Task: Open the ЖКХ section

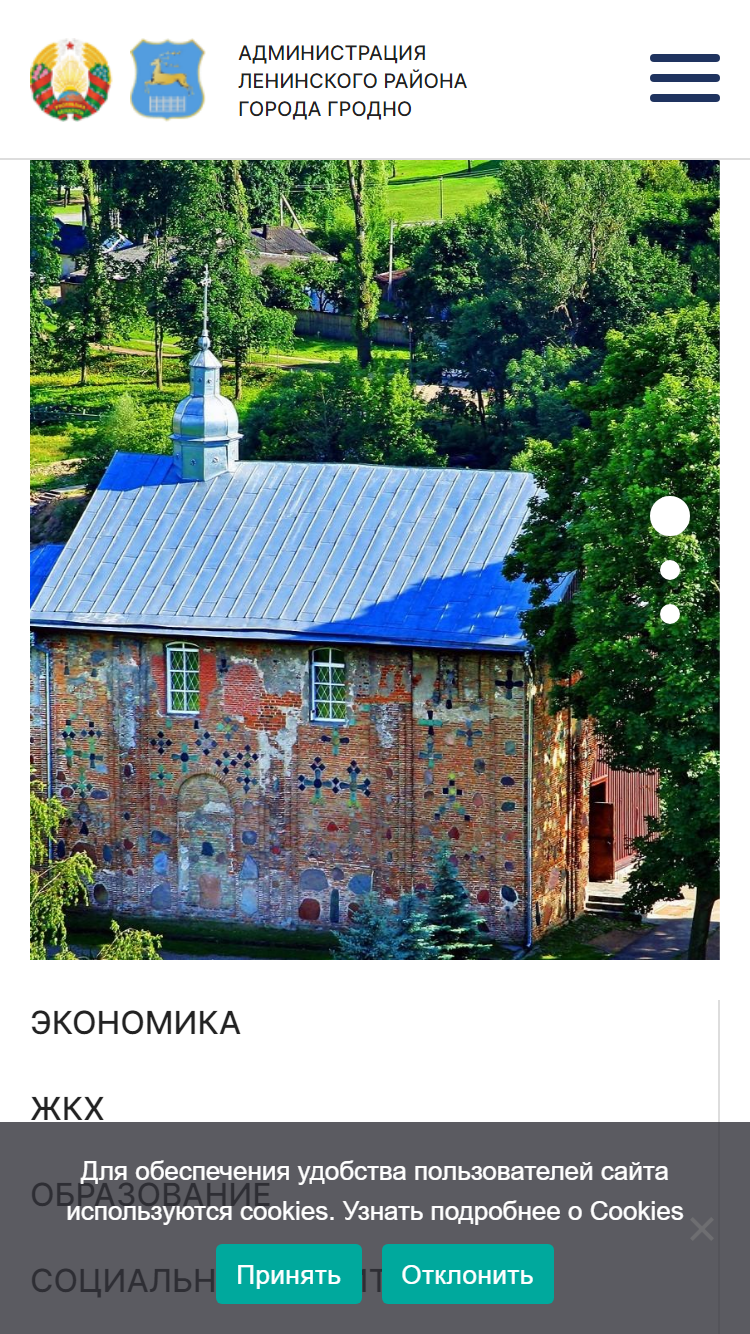Action: [68, 1109]
